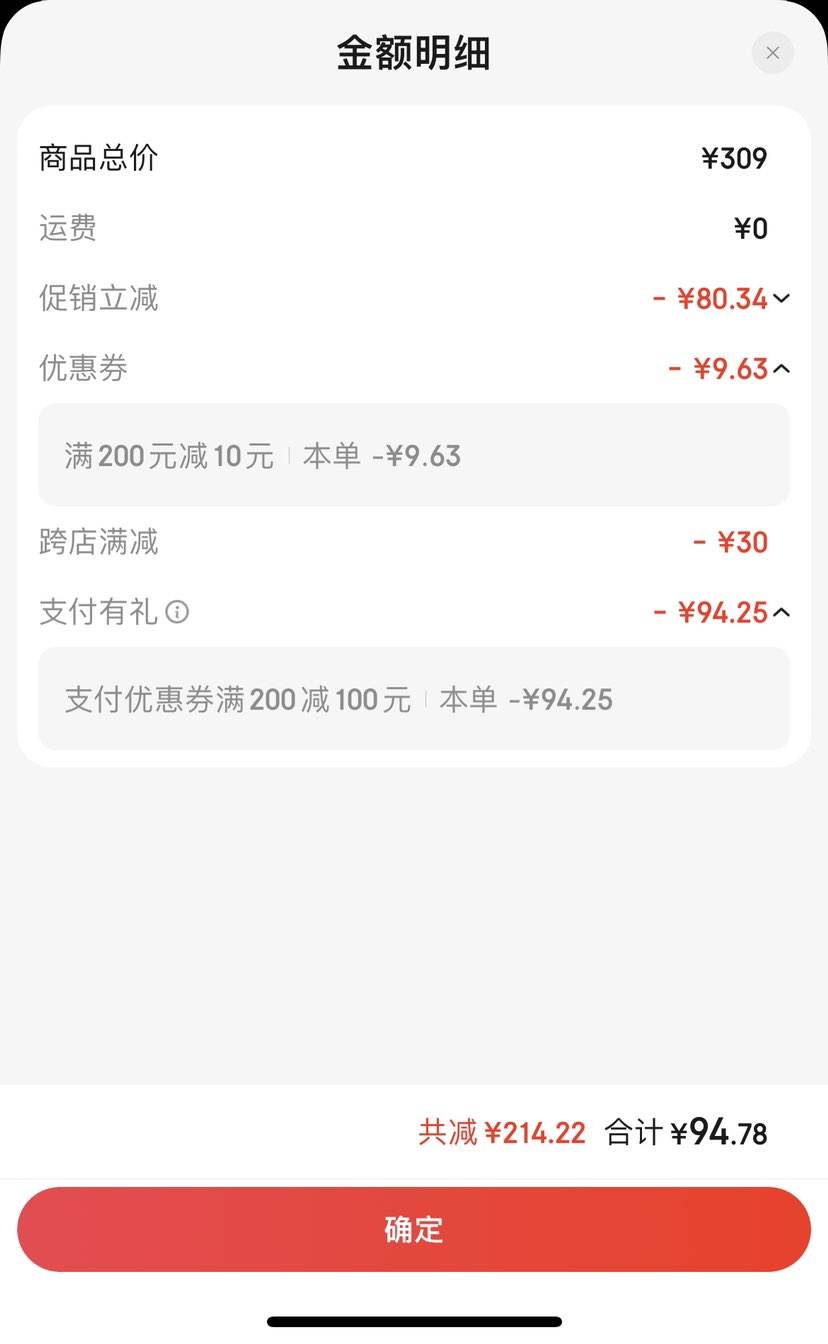Screen dimensions: 828x1344
Task: Show info about 支付有礼
Action: pos(177,612)
